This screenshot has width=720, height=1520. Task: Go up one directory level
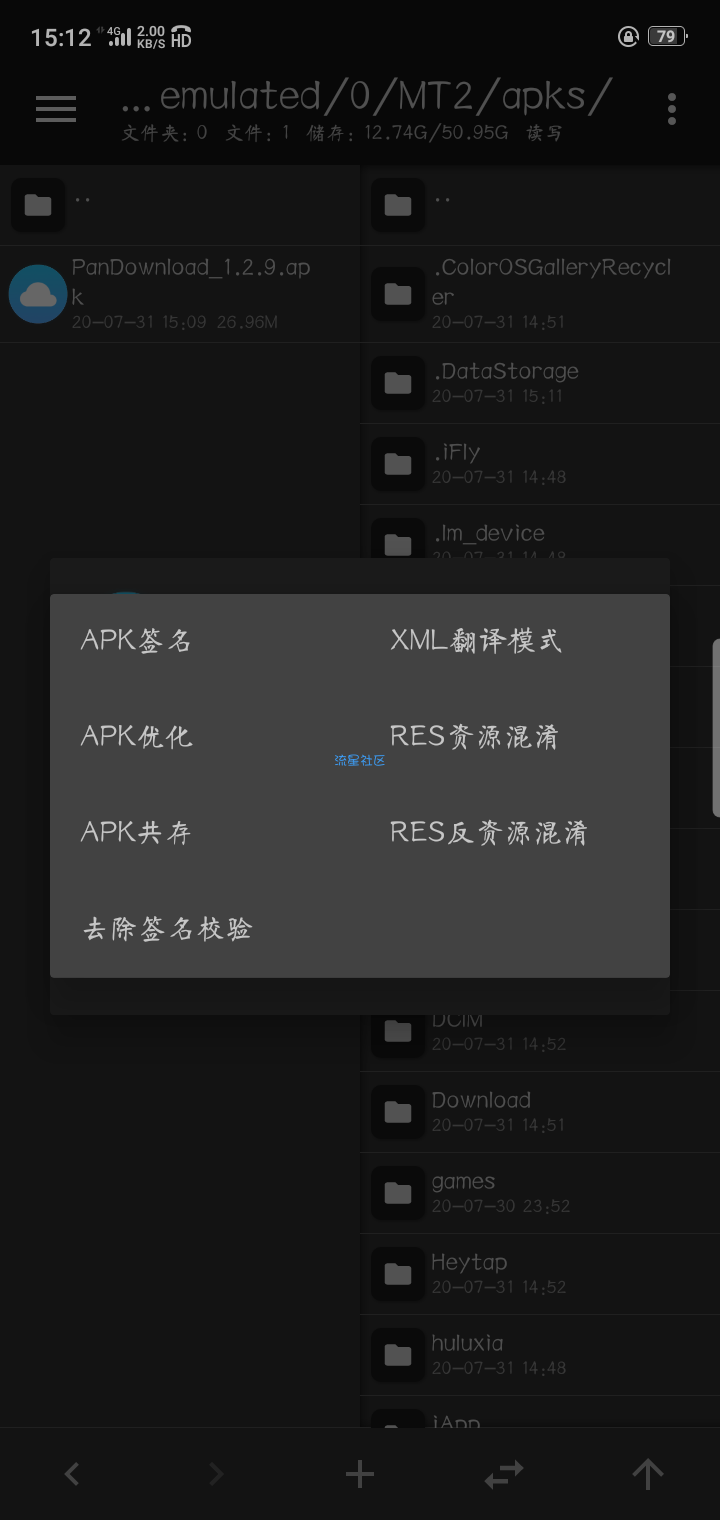pyautogui.click(x=648, y=1473)
